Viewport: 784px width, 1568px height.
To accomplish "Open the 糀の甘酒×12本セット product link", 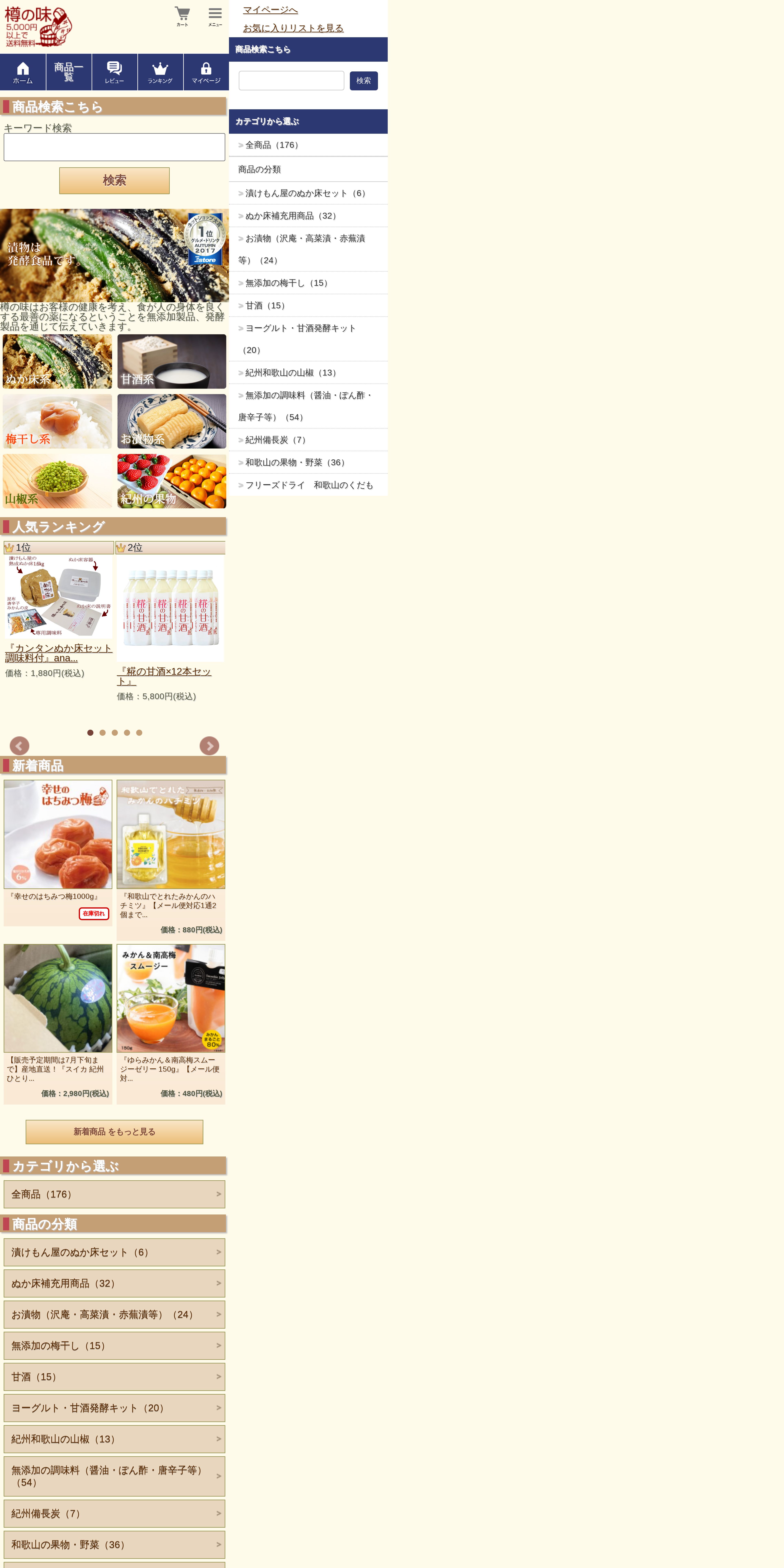I will click(164, 676).
